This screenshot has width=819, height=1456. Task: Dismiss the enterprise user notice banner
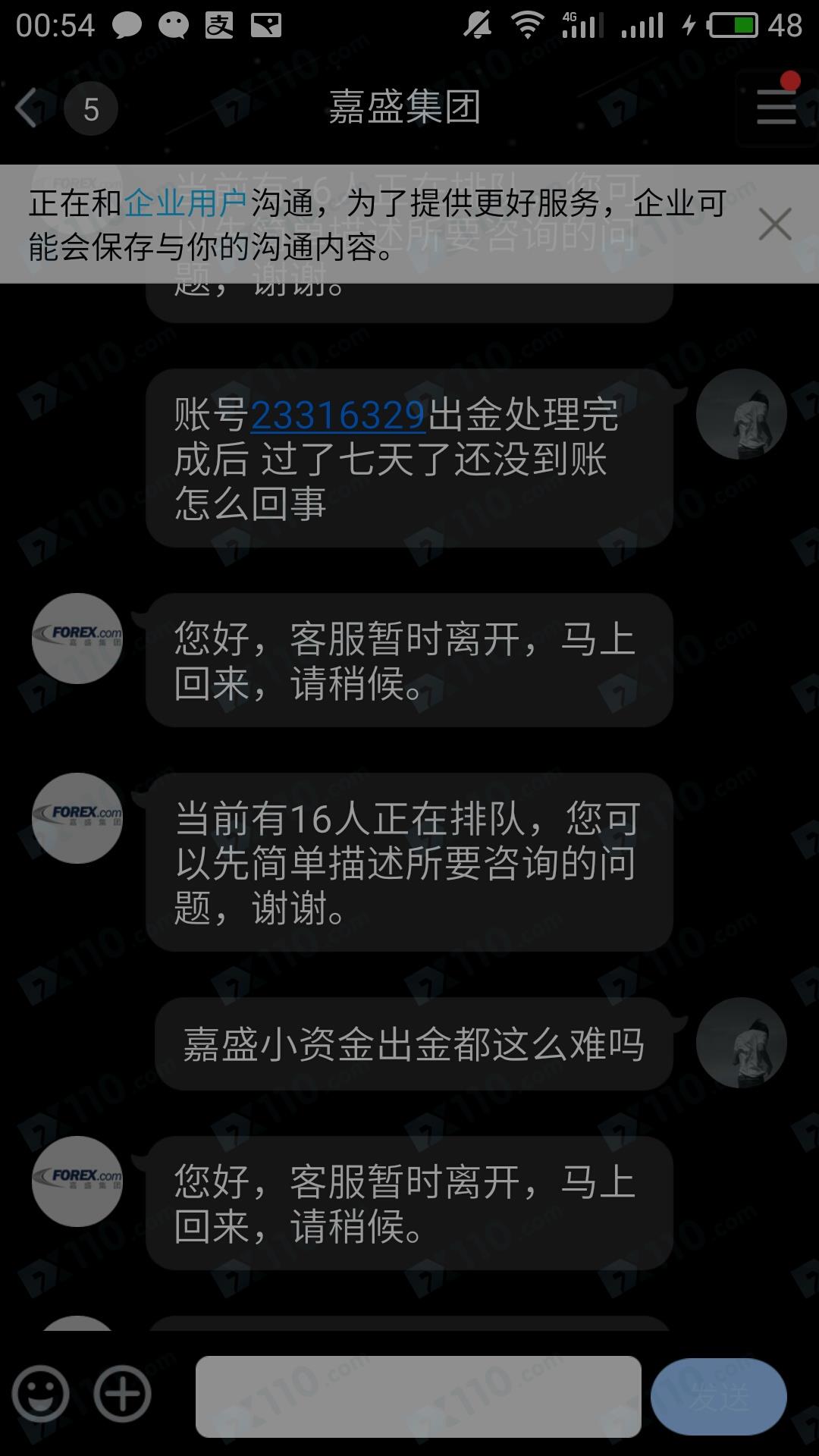[774, 224]
